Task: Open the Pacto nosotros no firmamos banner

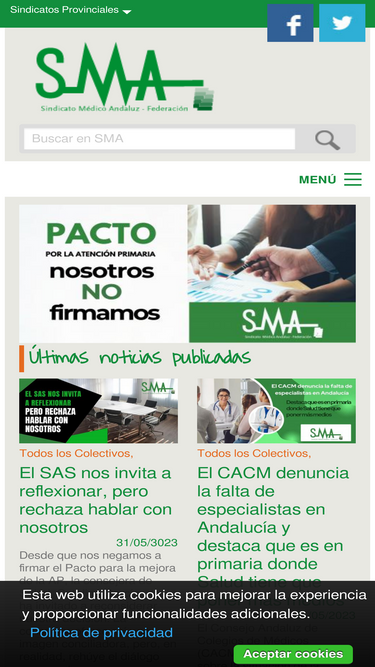Action: [x=188, y=274]
